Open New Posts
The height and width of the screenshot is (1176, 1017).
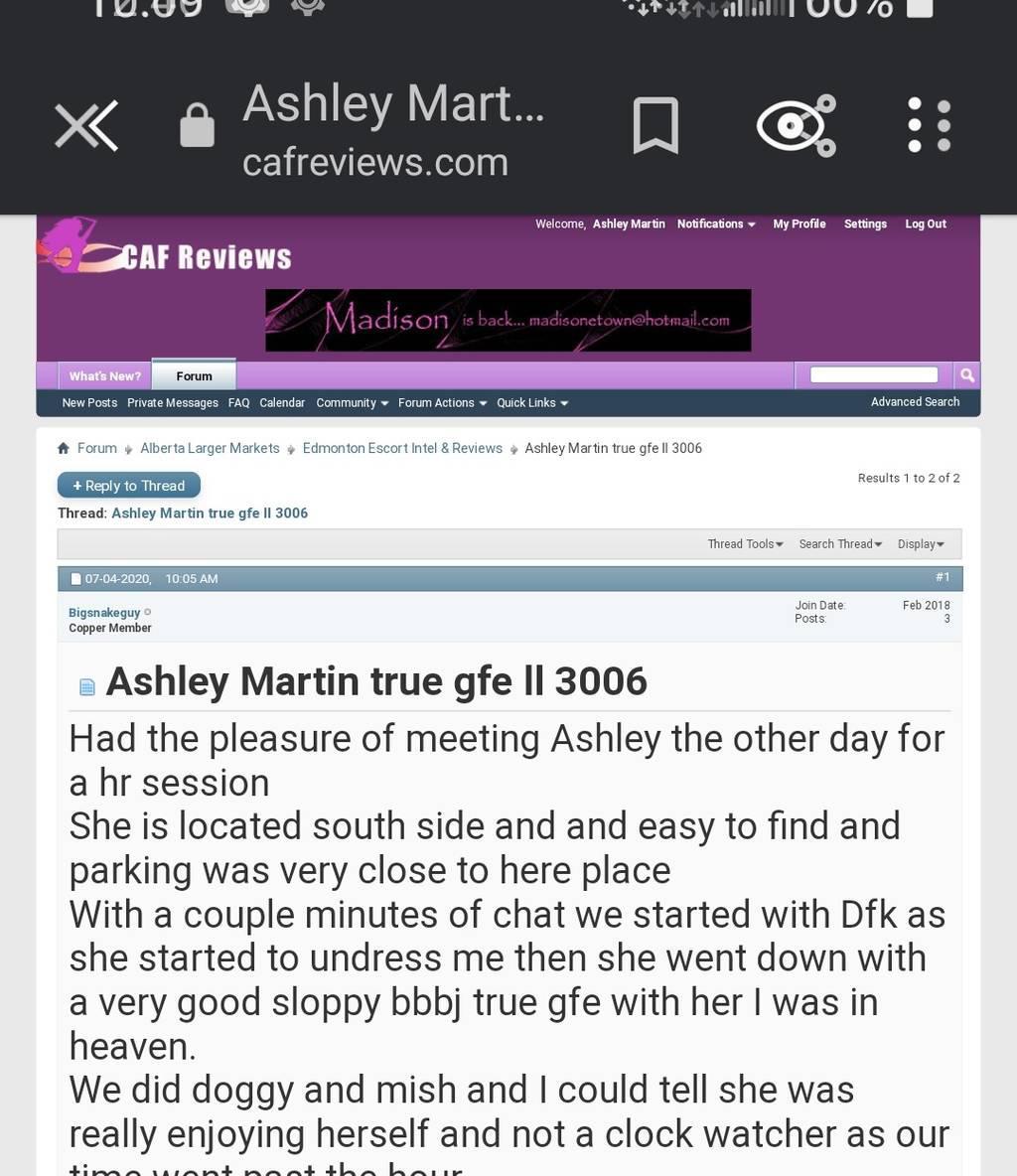pos(89,403)
